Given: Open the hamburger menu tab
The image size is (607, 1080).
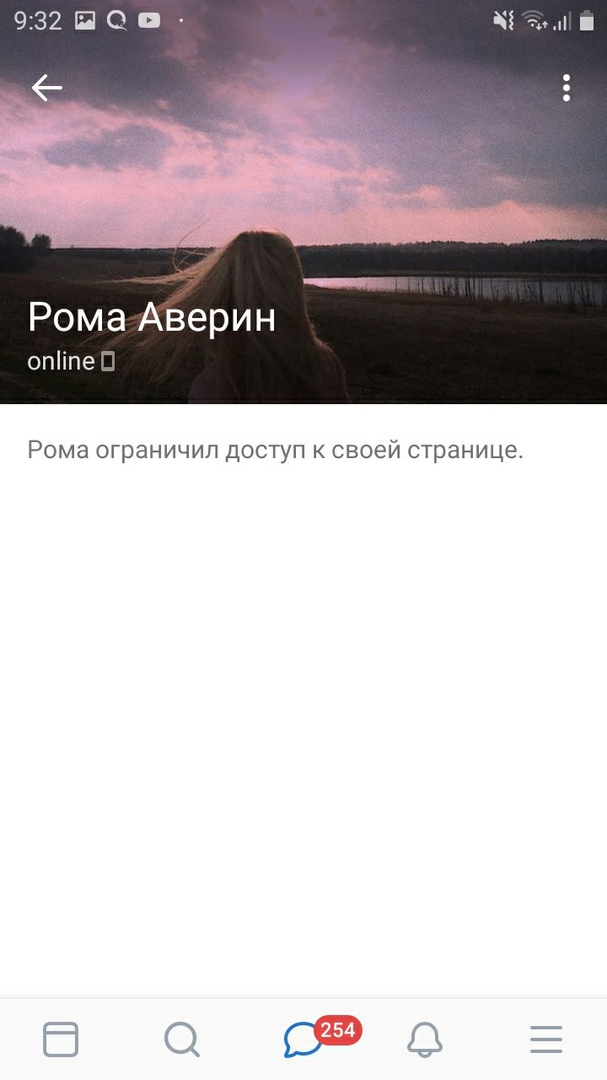Looking at the screenshot, I should pyautogui.click(x=546, y=1040).
